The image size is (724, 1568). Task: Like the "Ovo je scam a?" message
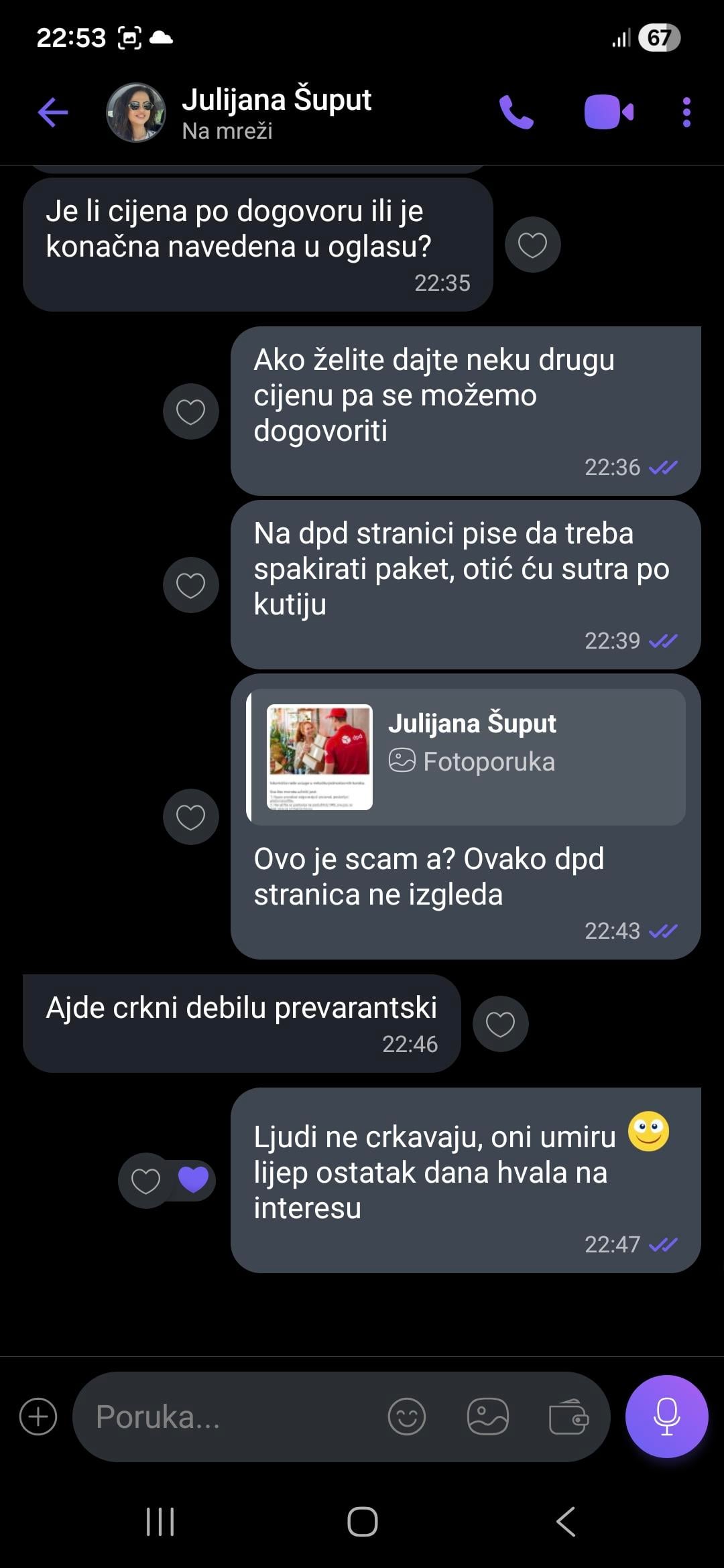coord(190,816)
